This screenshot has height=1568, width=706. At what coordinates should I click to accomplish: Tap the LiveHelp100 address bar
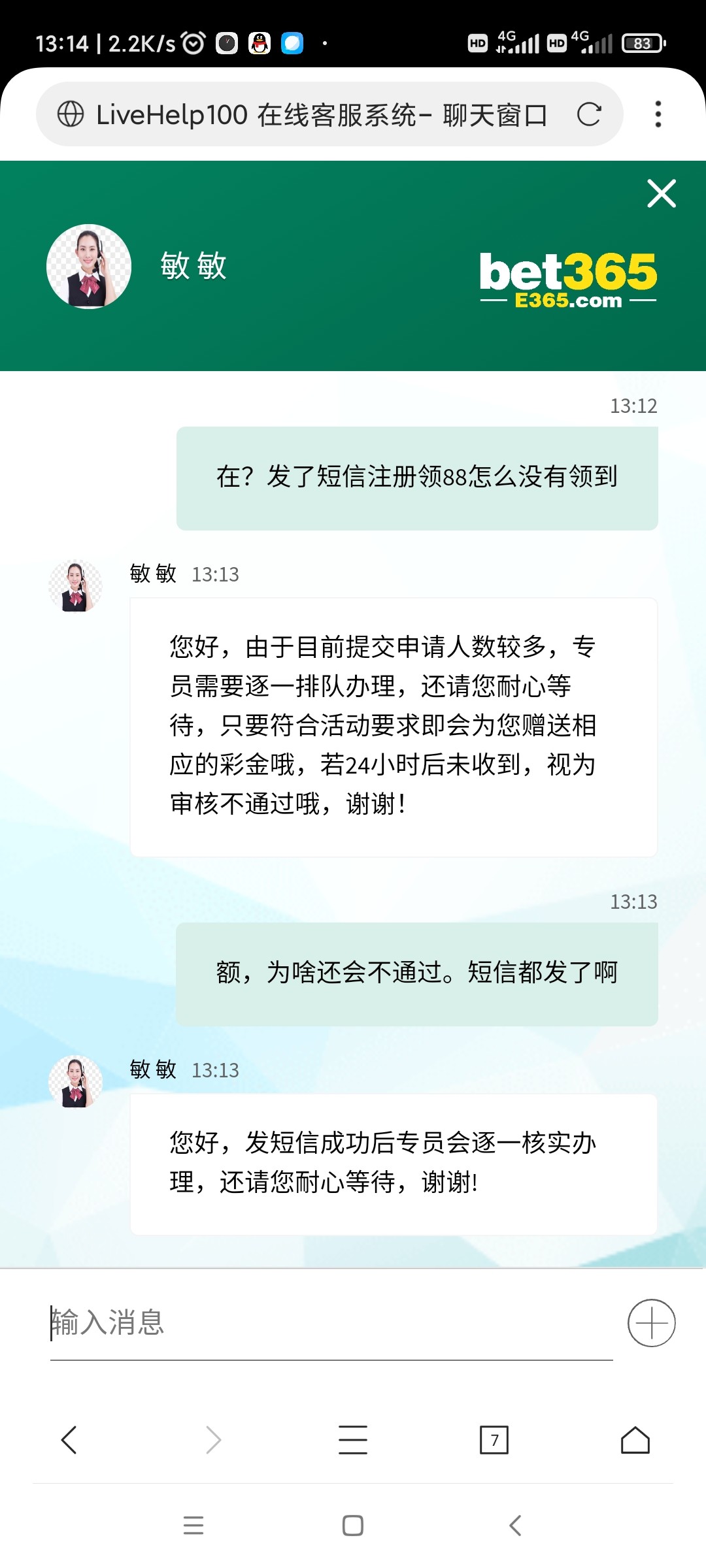(x=320, y=114)
